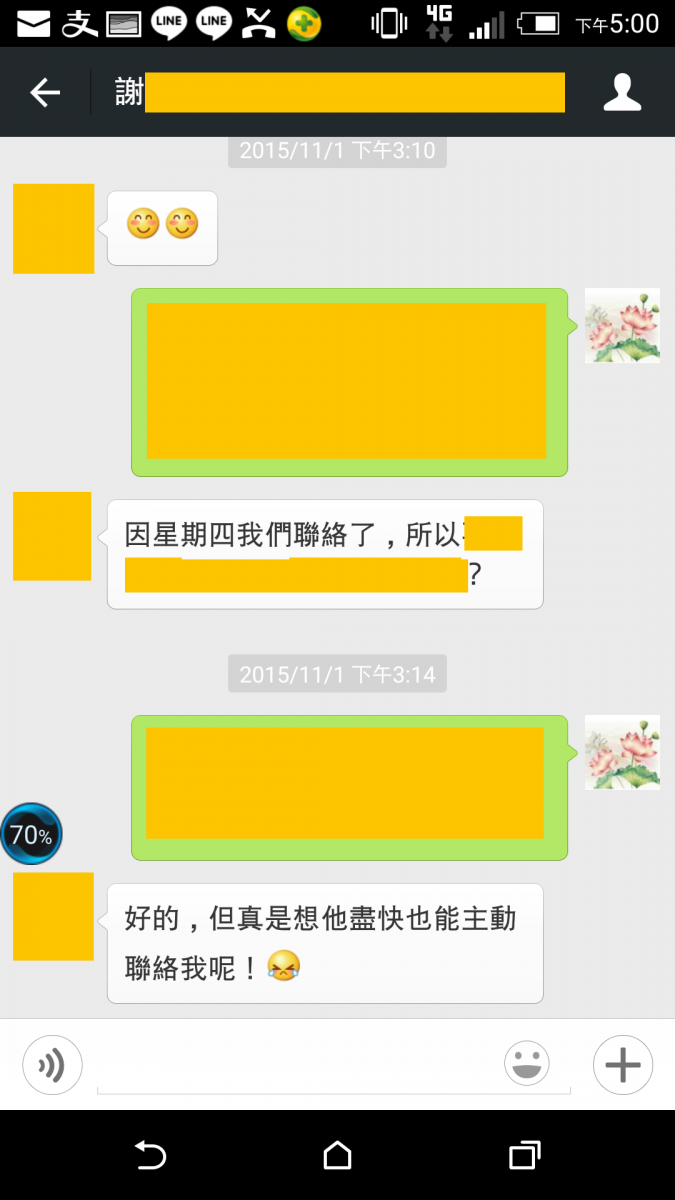Open the recent apps view
Screen dimensions: 675x1200
[x=524, y=1155]
